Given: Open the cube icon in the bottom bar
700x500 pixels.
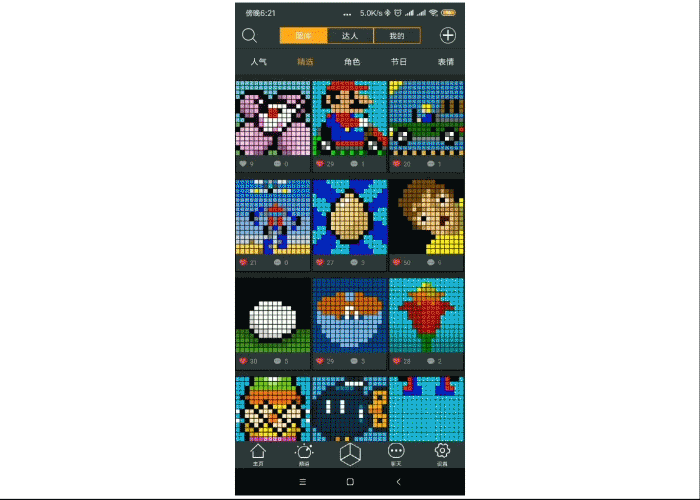Looking at the screenshot, I should (x=350, y=455).
